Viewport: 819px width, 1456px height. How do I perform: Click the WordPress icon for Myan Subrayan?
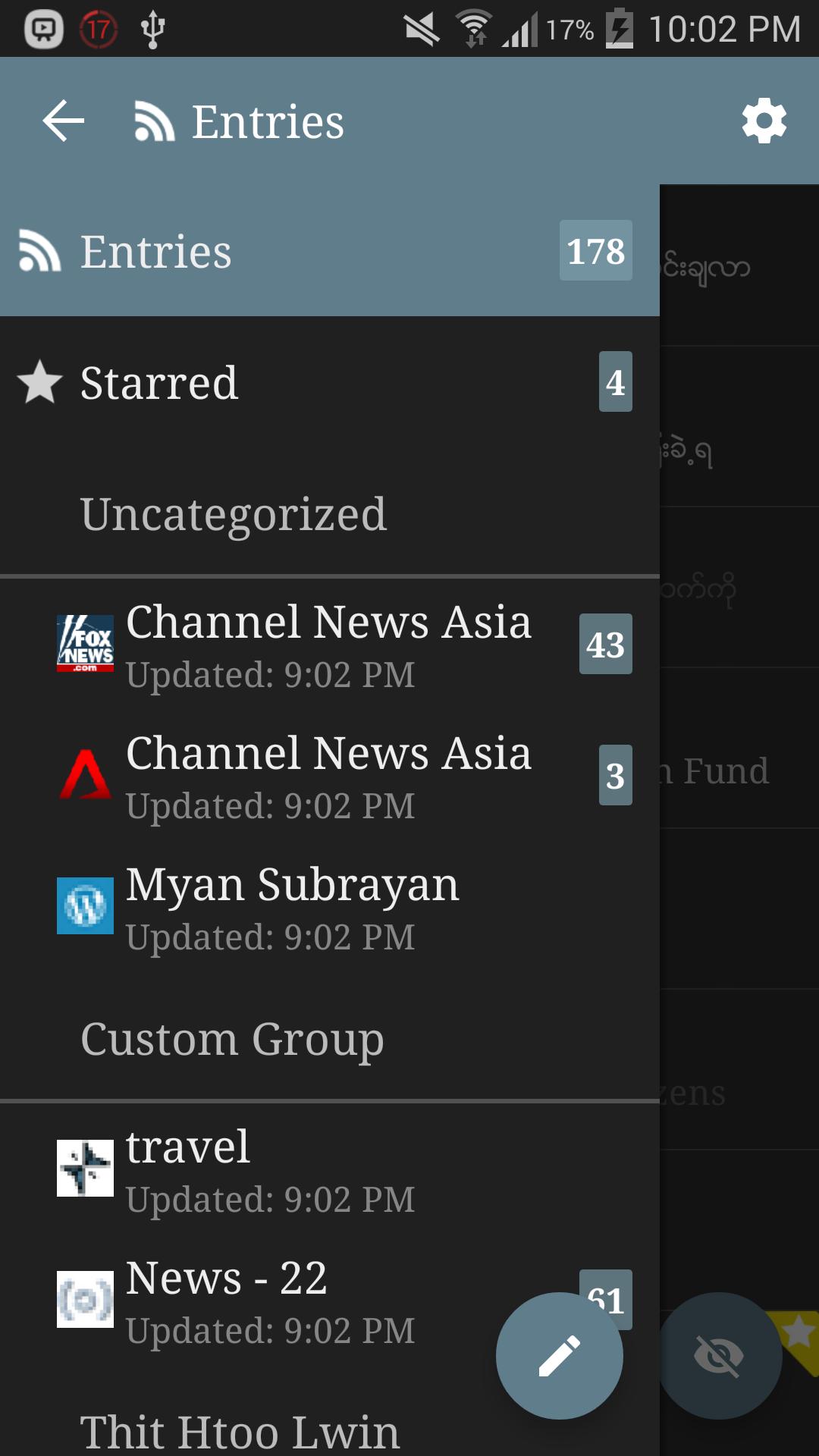tap(85, 905)
